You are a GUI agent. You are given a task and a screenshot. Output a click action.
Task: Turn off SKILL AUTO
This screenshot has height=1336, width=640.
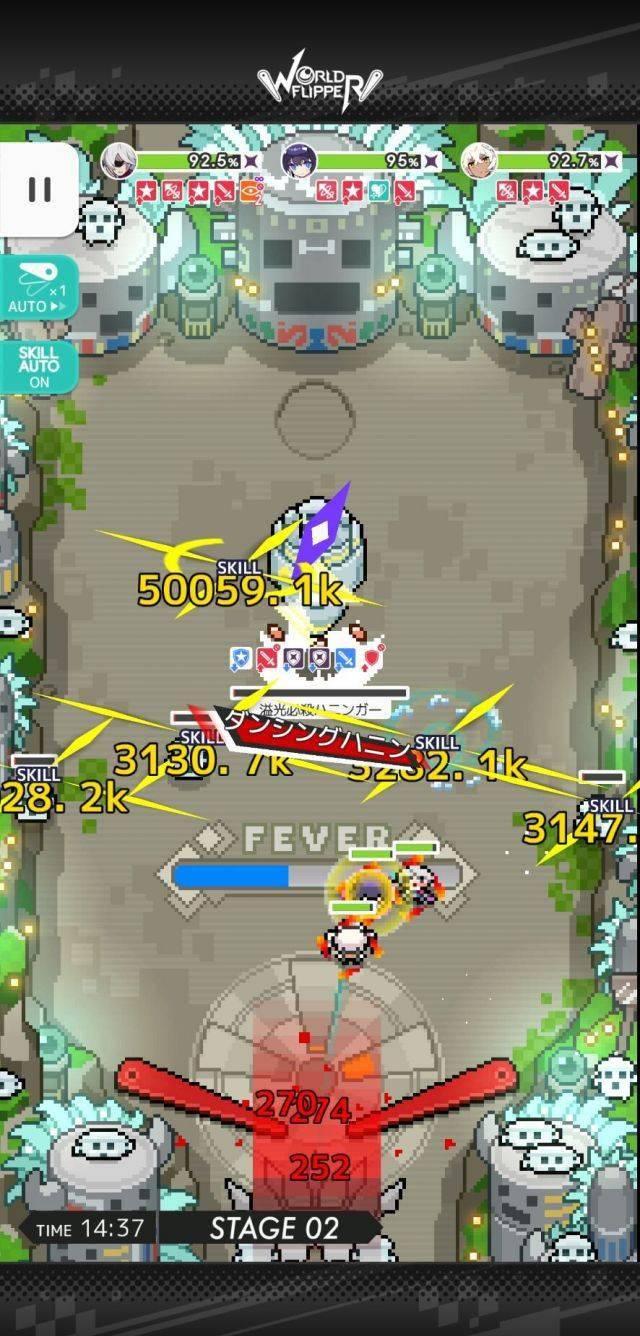(39, 366)
